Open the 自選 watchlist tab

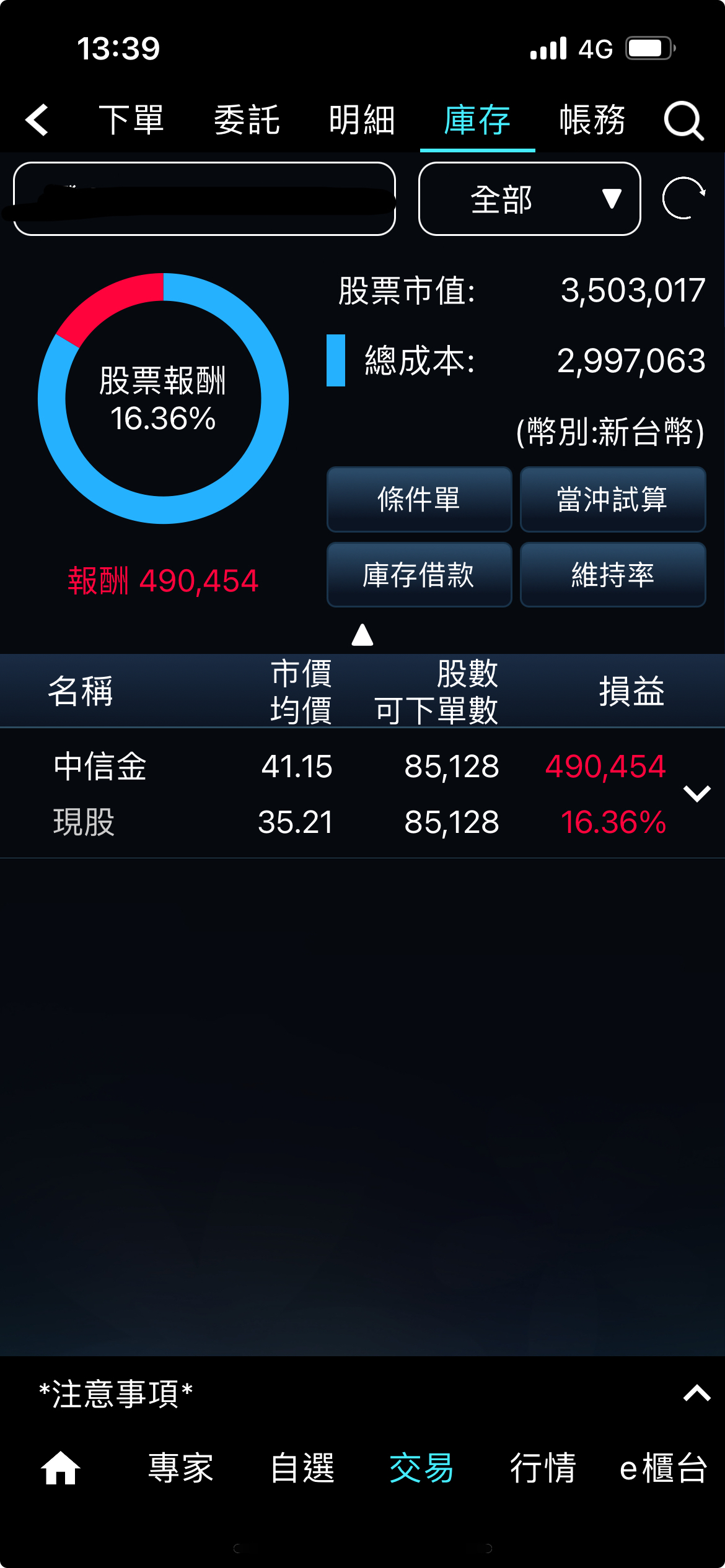[x=302, y=1468]
